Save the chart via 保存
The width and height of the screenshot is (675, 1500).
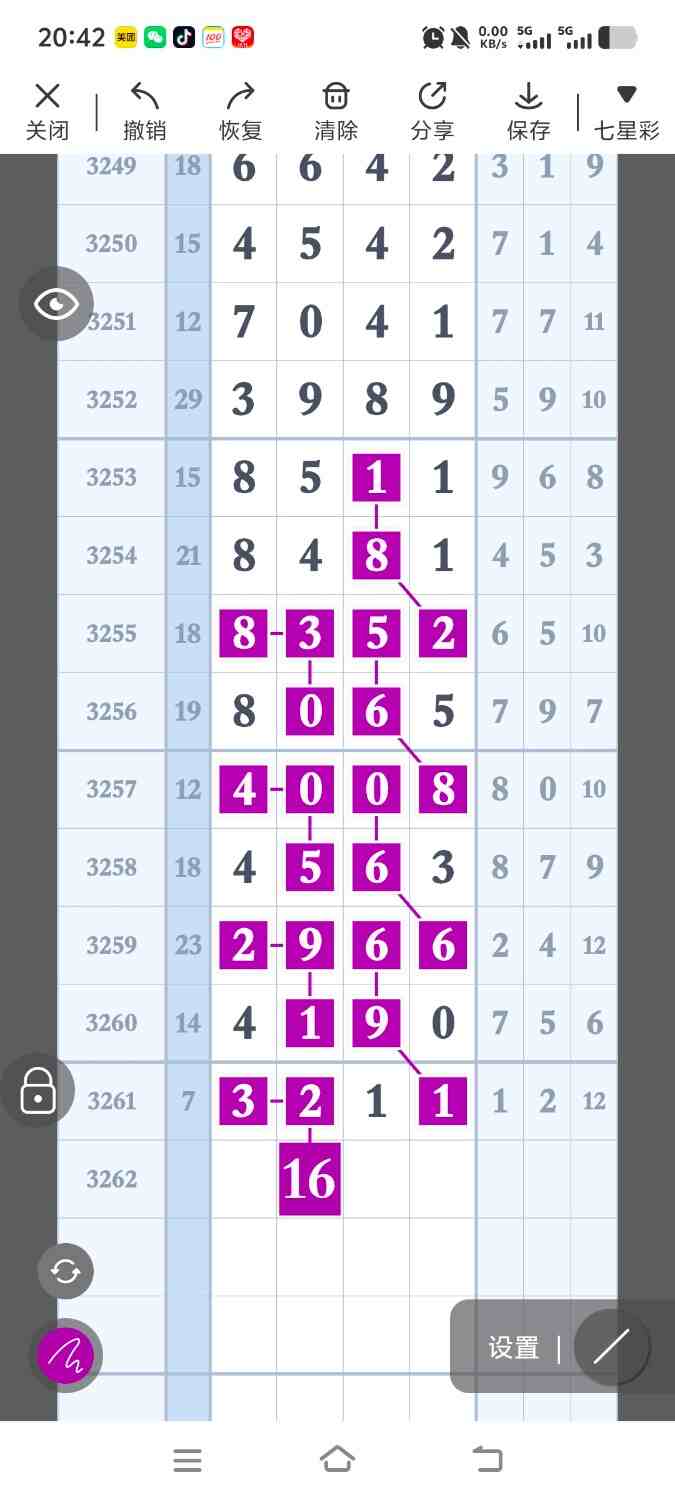click(528, 110)
